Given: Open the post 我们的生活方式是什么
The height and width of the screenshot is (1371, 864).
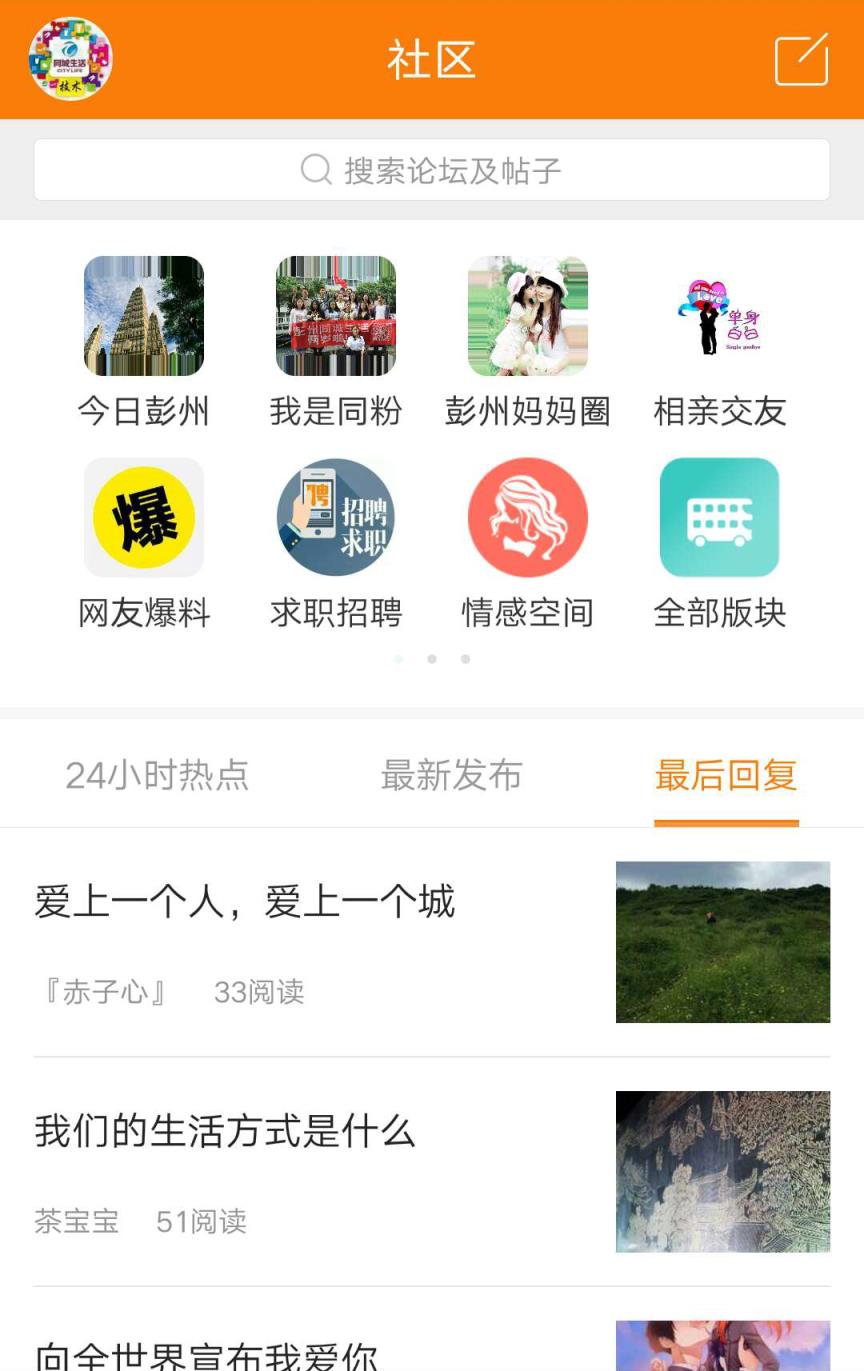Looking at the screenshot, I should click(227, 1132).
